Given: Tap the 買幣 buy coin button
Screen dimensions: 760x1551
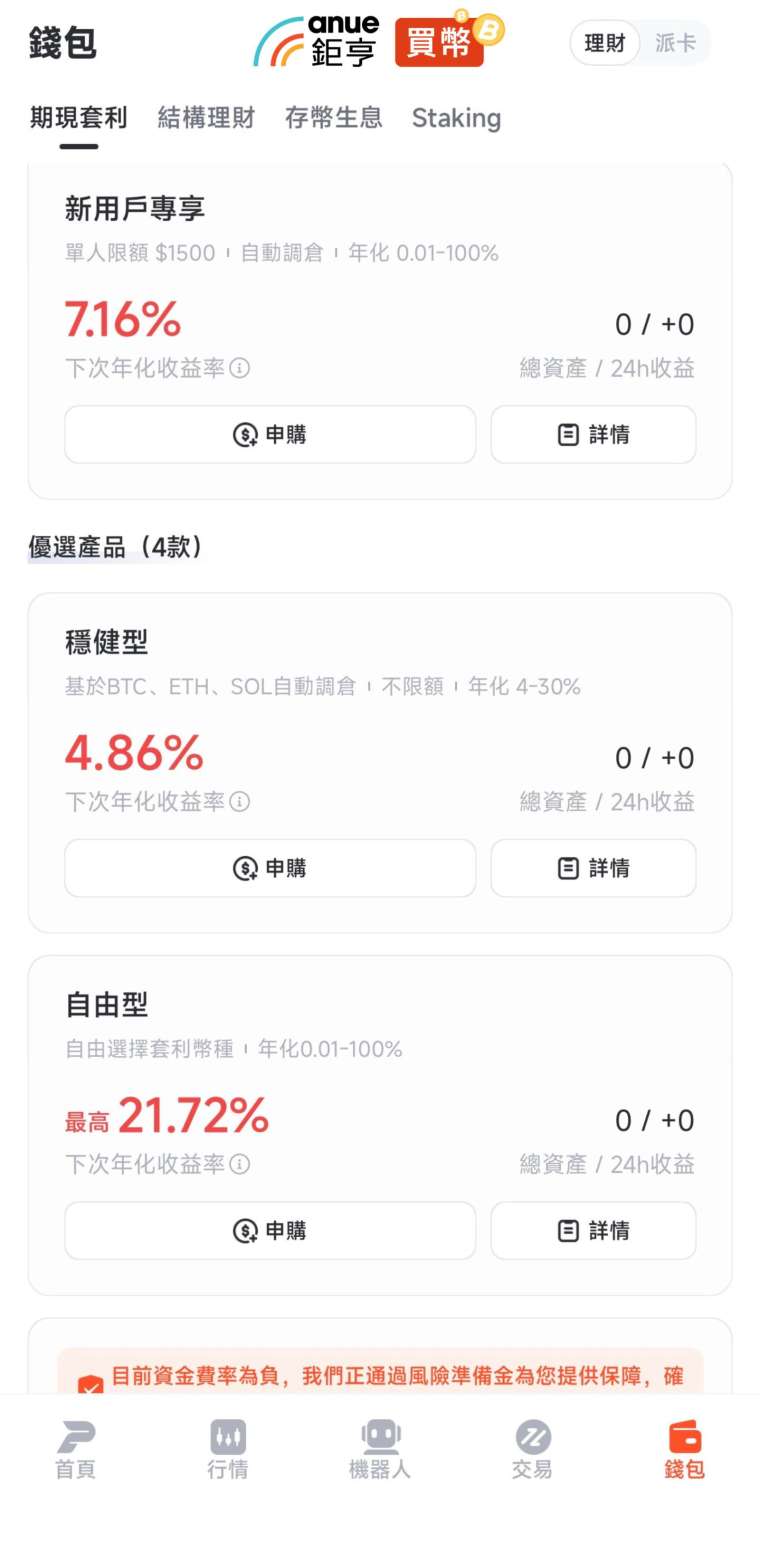Looking at the screenshot, I should pyautogui.click(x=440, y=43).
